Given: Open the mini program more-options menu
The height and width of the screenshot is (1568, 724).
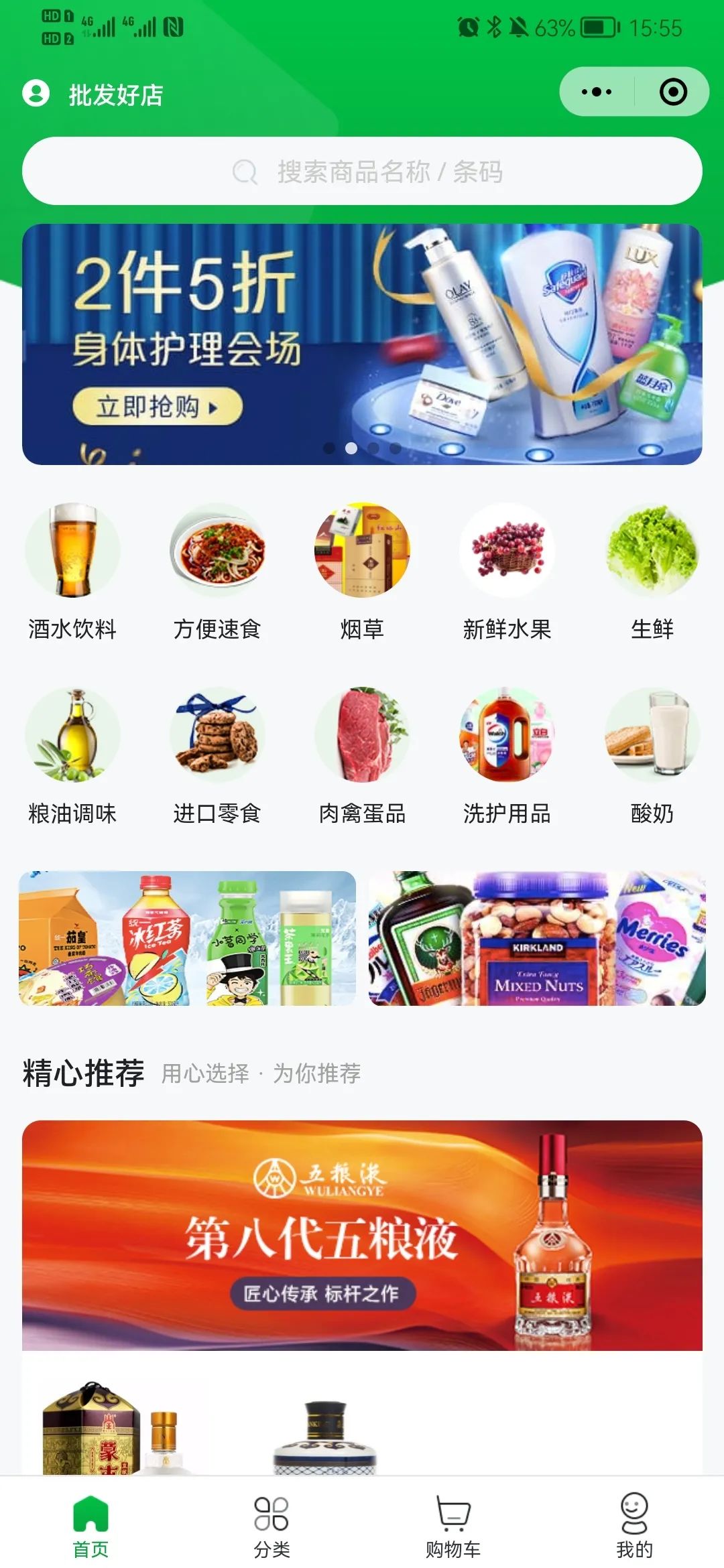Looking at the screenshot, I should tap(597, 92).
